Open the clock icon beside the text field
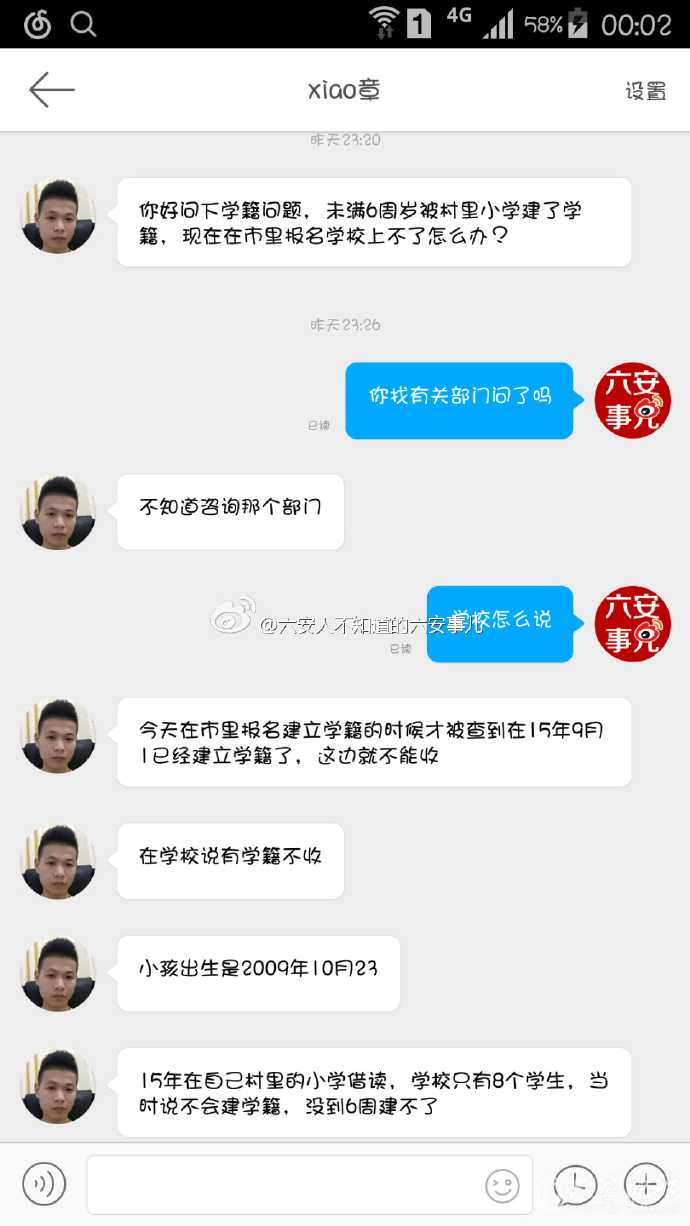Screen dimensions: 690x1226 click(576, 1184)
